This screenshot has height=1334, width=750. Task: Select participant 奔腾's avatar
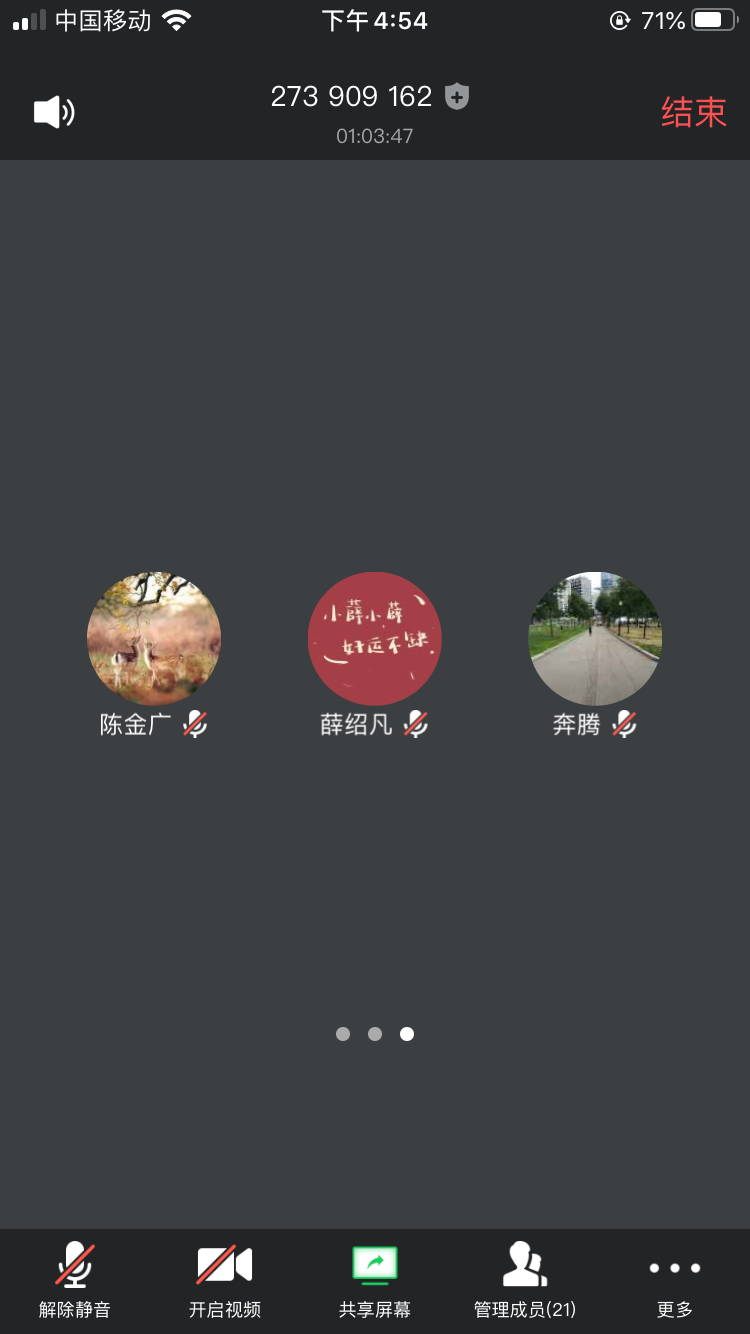click(x=595, y=639)
